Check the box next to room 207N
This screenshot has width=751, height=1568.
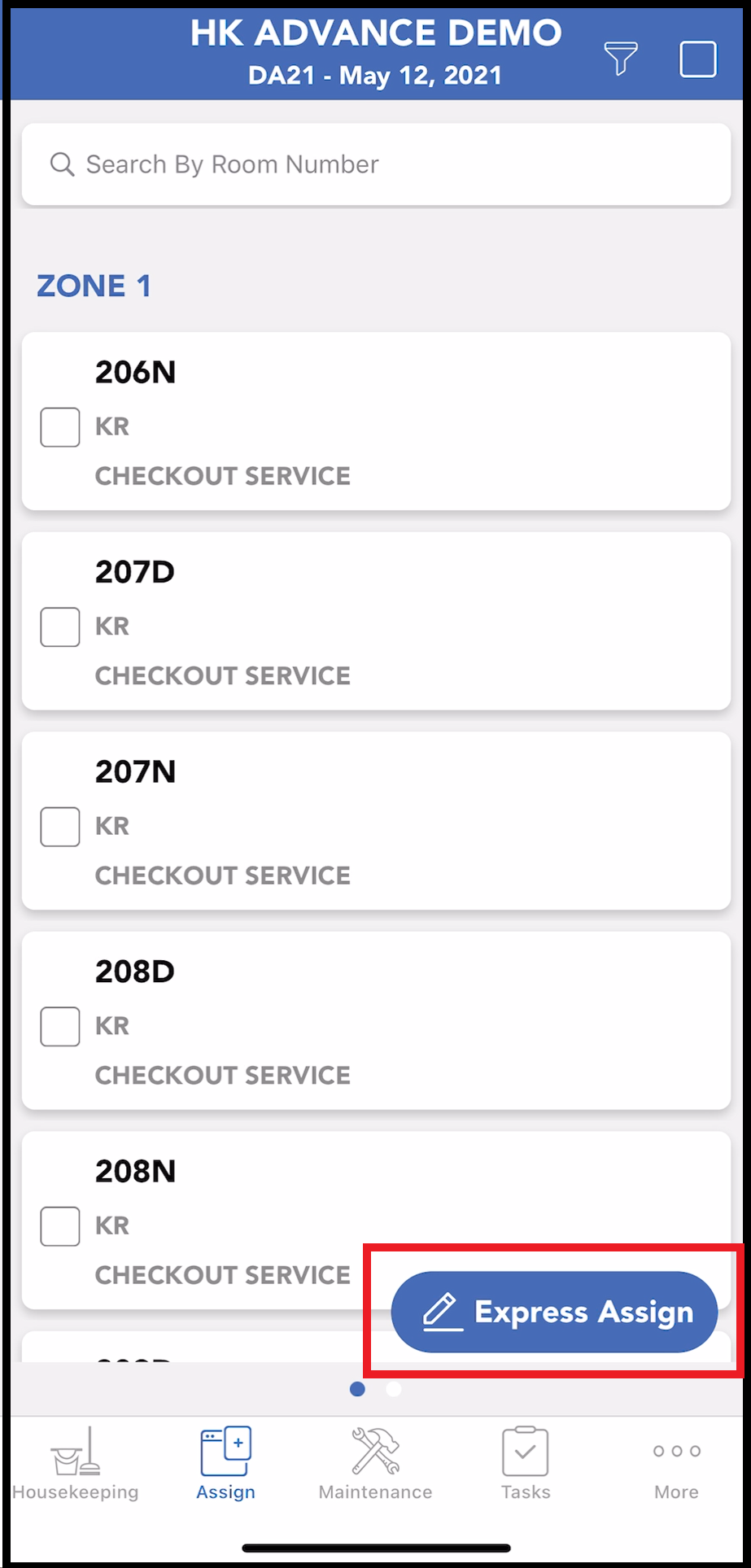click(59, 826)
